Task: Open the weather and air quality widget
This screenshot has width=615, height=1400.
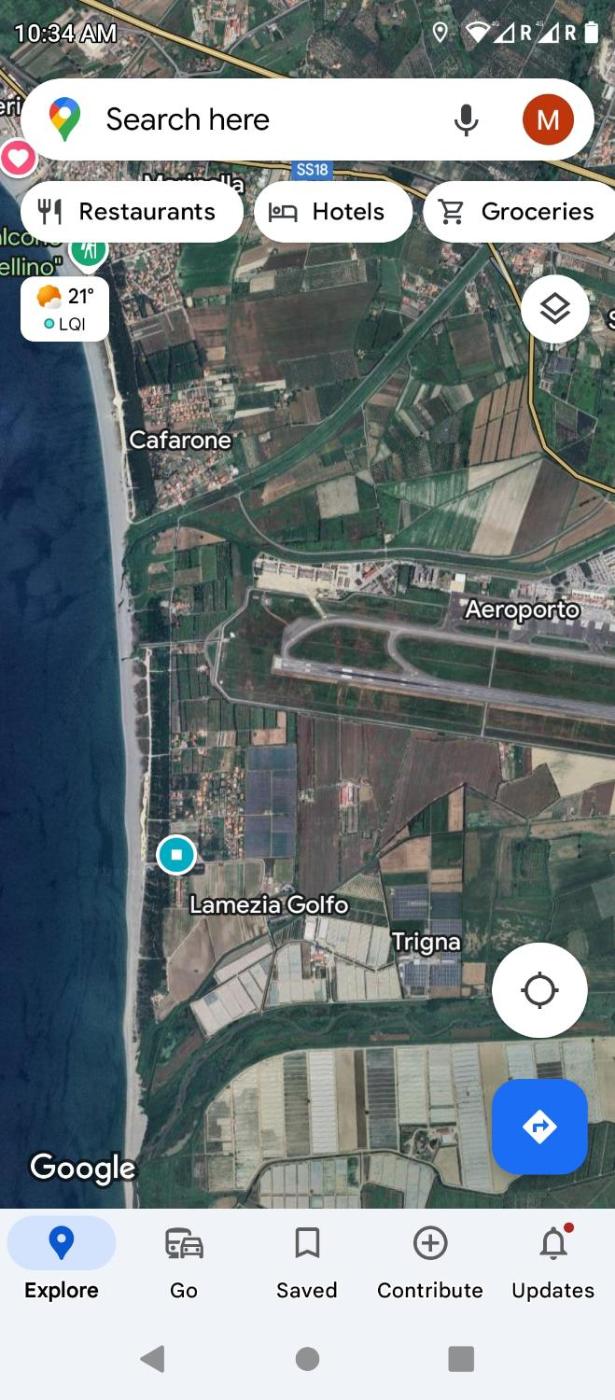Action: point(65,308)
